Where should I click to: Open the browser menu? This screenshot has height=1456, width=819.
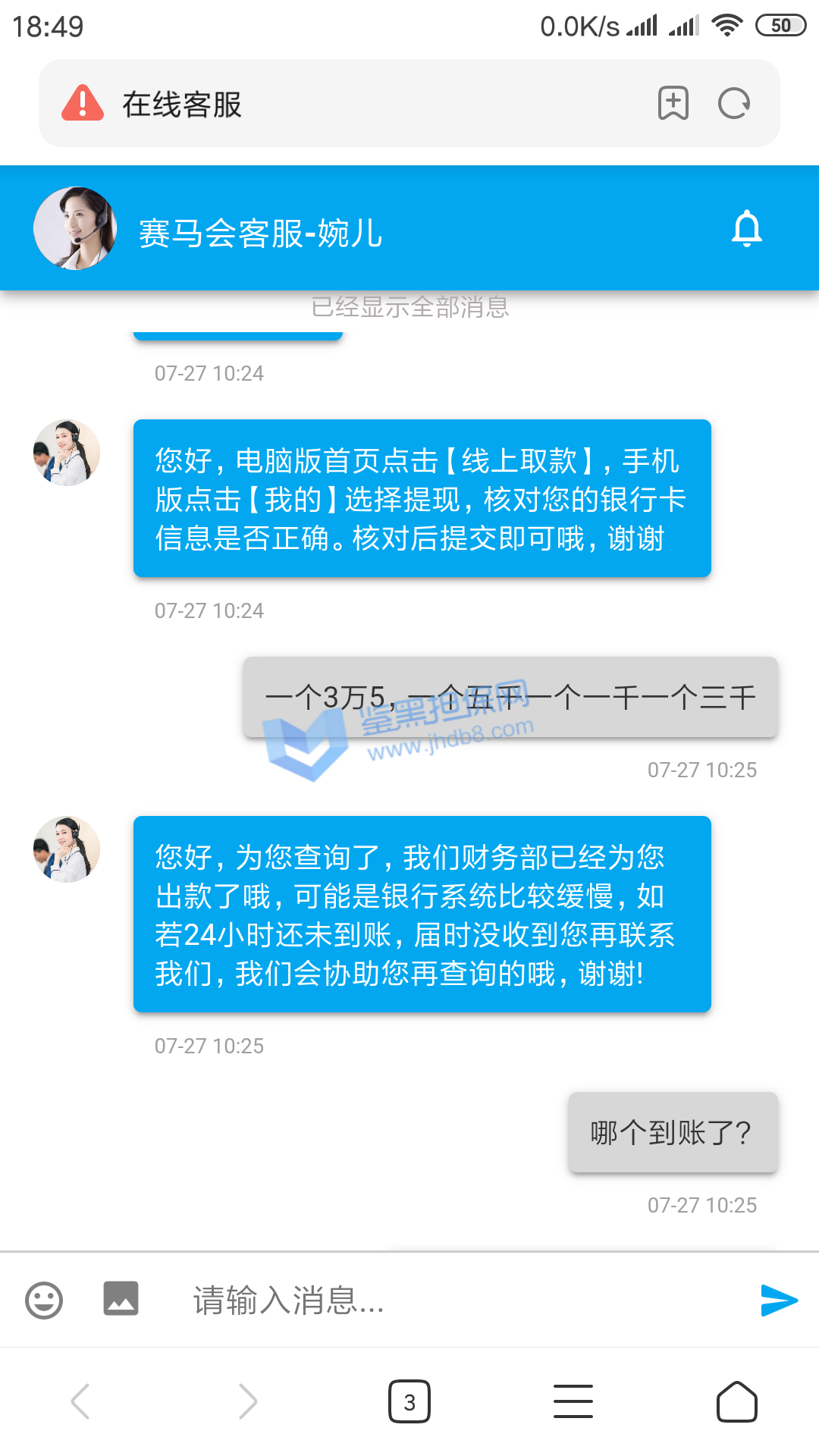point(573,1401)
